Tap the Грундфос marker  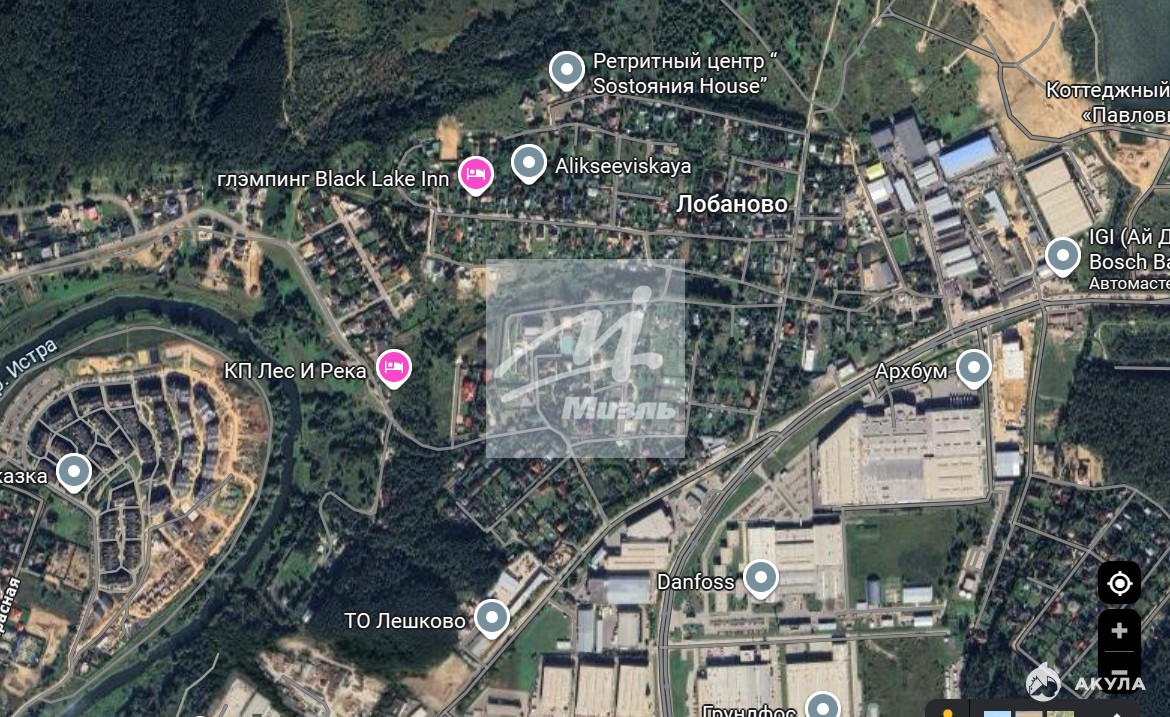tap(822, 707)
